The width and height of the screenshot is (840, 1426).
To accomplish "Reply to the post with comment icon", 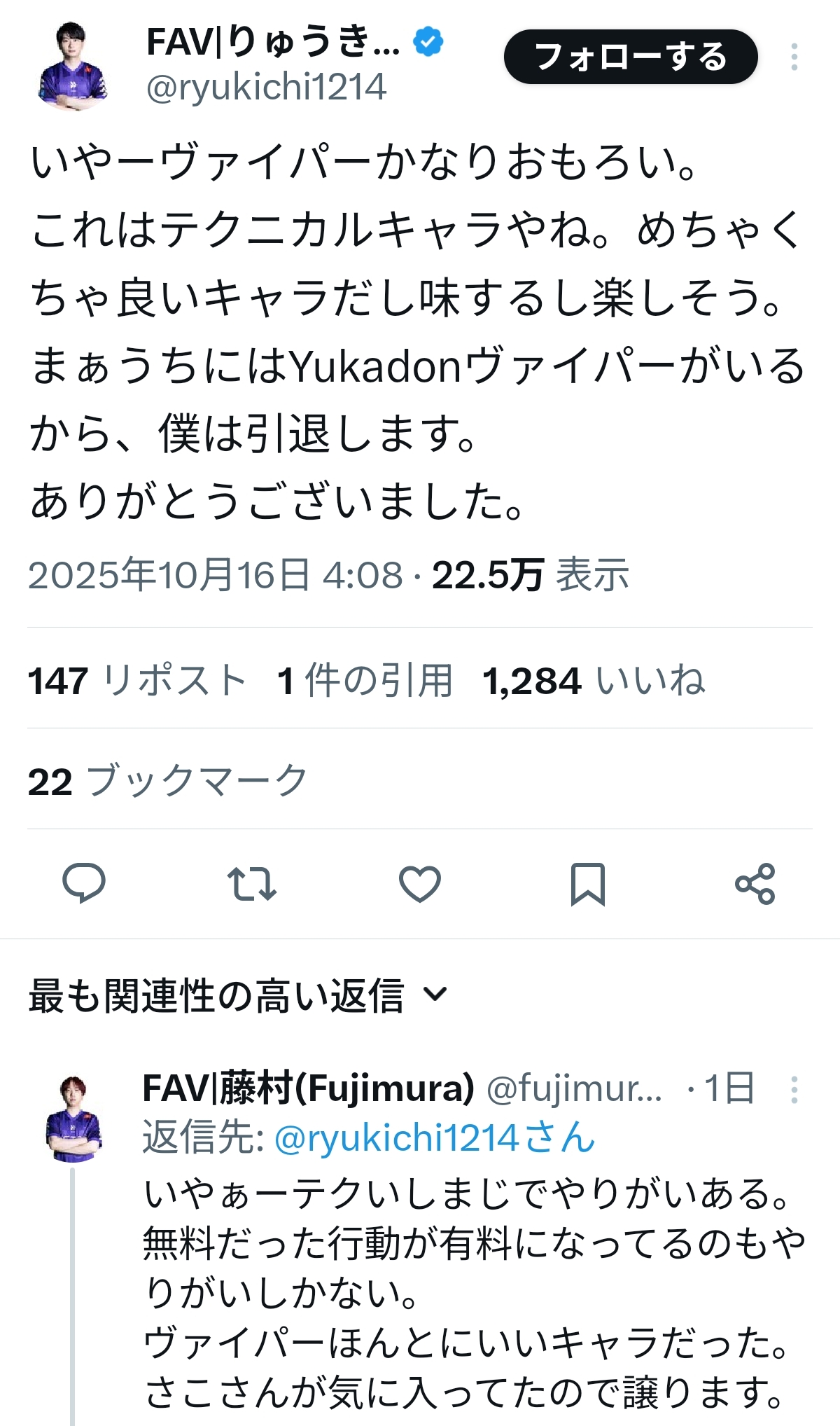I will click(84, 883).
